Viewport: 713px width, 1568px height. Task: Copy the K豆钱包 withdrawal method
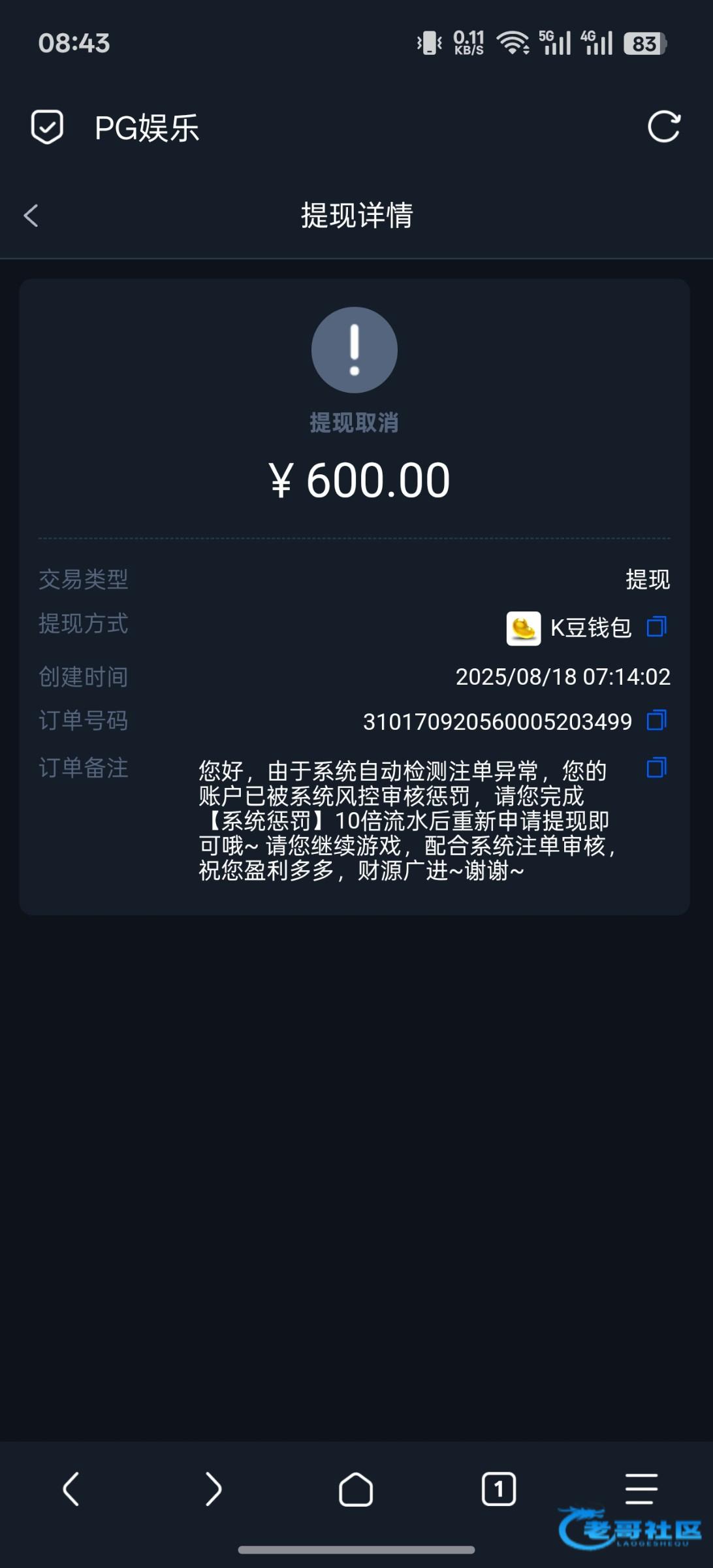coord(656,627)
